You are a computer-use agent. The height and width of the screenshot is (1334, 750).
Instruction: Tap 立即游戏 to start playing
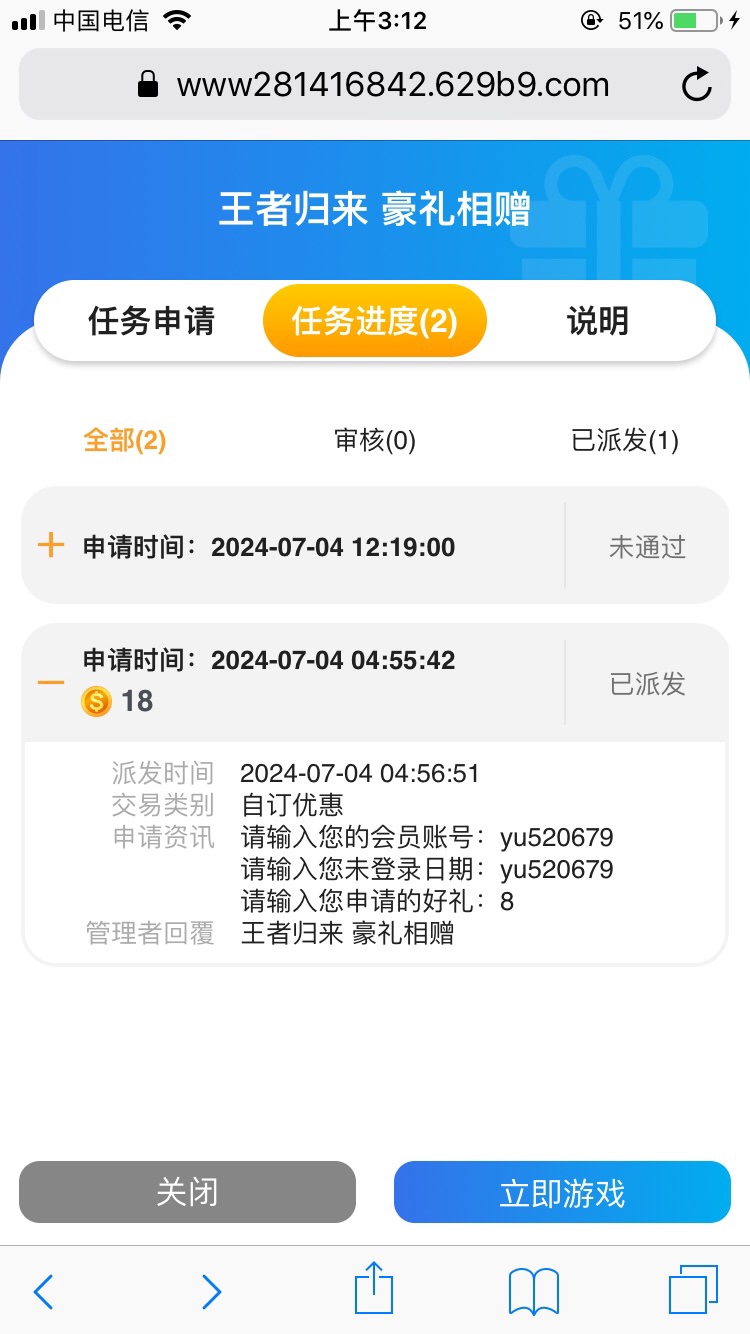coord(562,1192)
